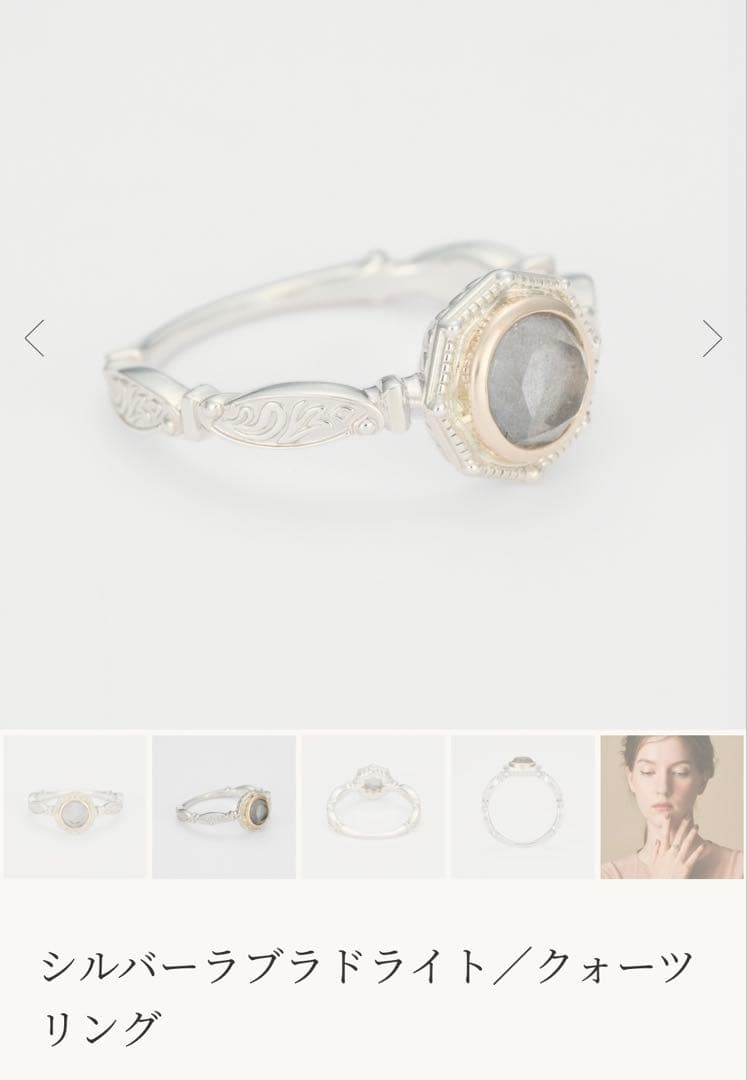The image size is (747, 1080).
Task: Select the upright ring band thumbnail
Action: click(522, 806)
